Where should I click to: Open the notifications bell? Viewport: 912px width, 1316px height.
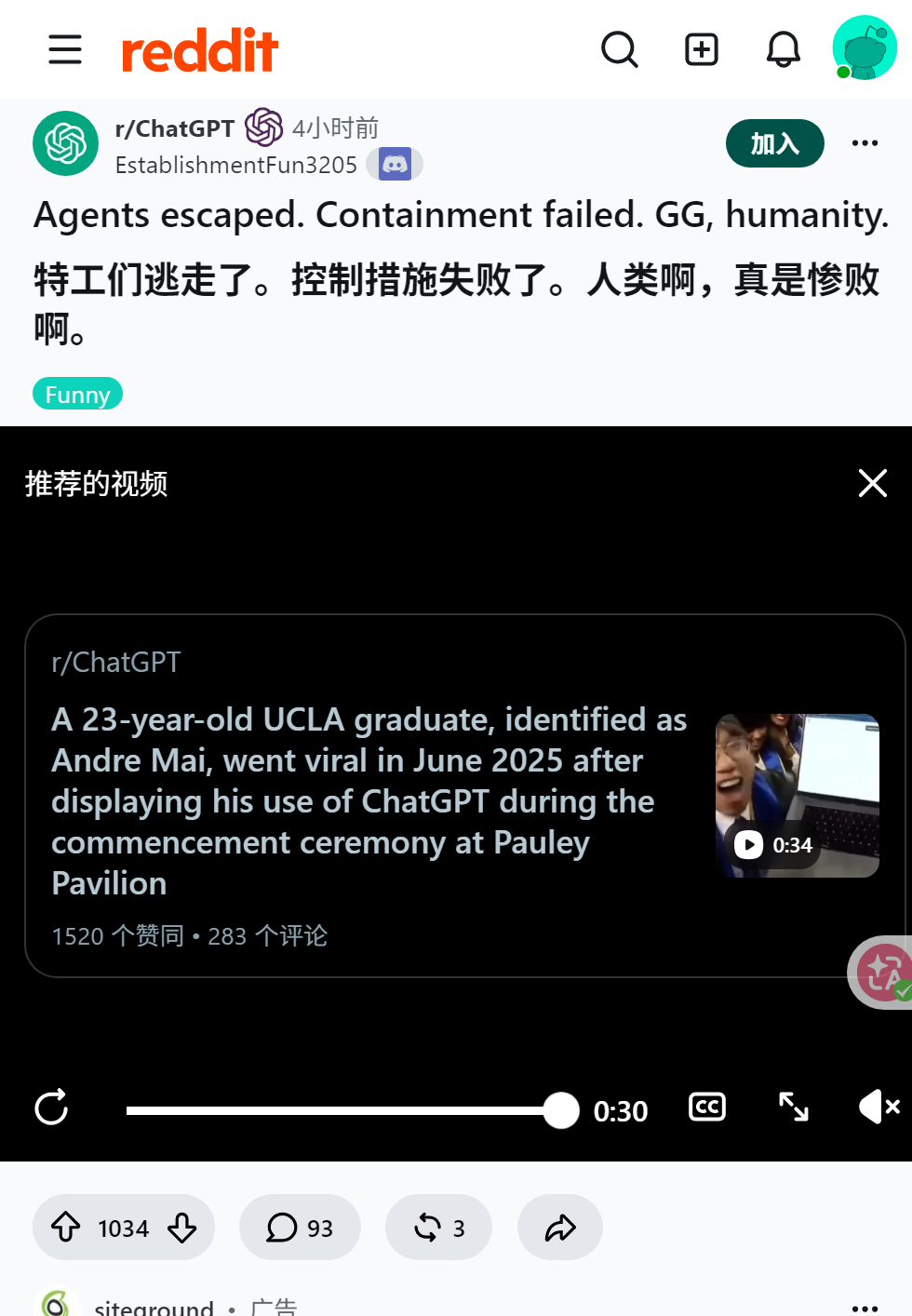(x=784, y=49)
